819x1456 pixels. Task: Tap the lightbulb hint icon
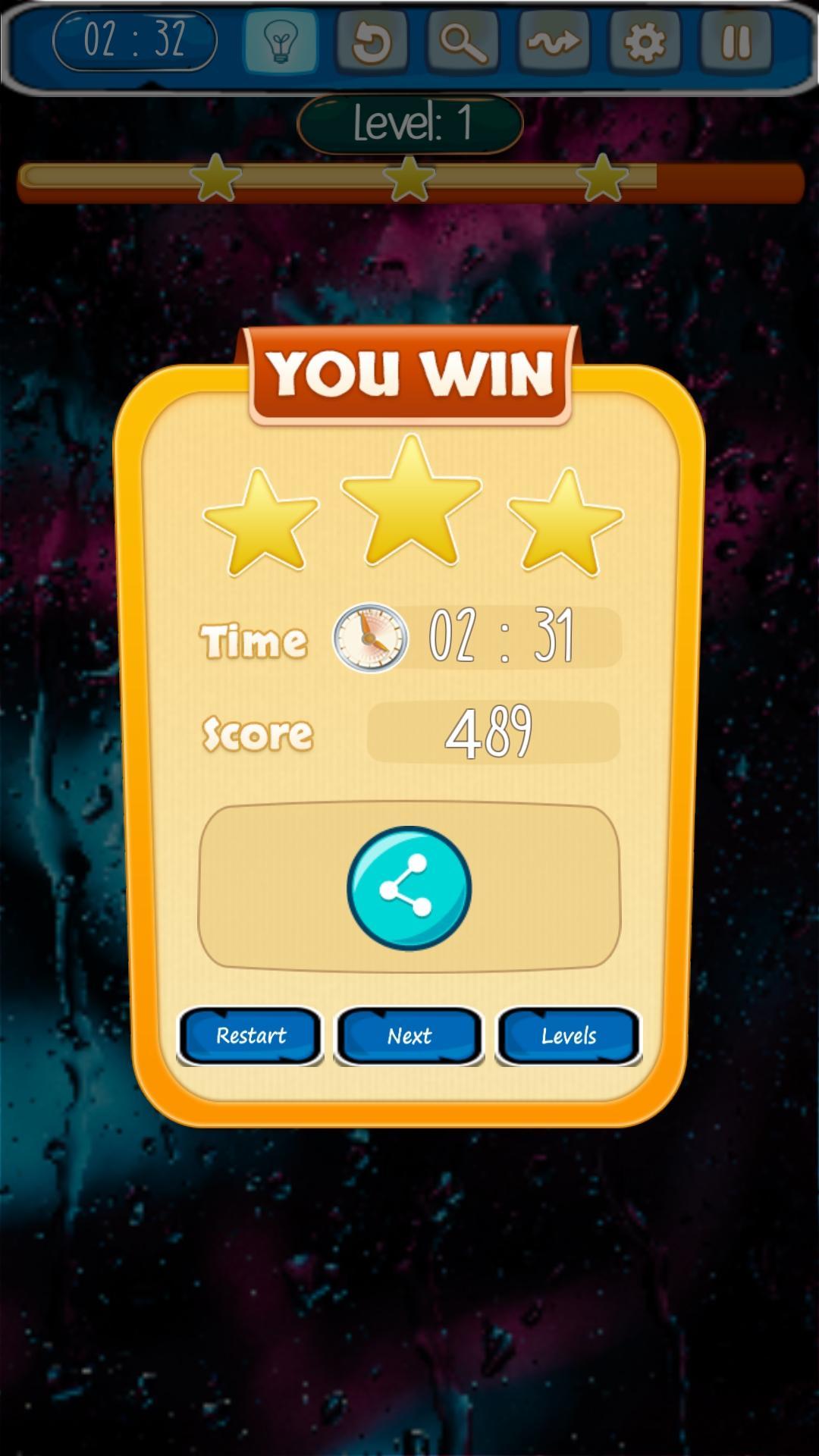280,42
